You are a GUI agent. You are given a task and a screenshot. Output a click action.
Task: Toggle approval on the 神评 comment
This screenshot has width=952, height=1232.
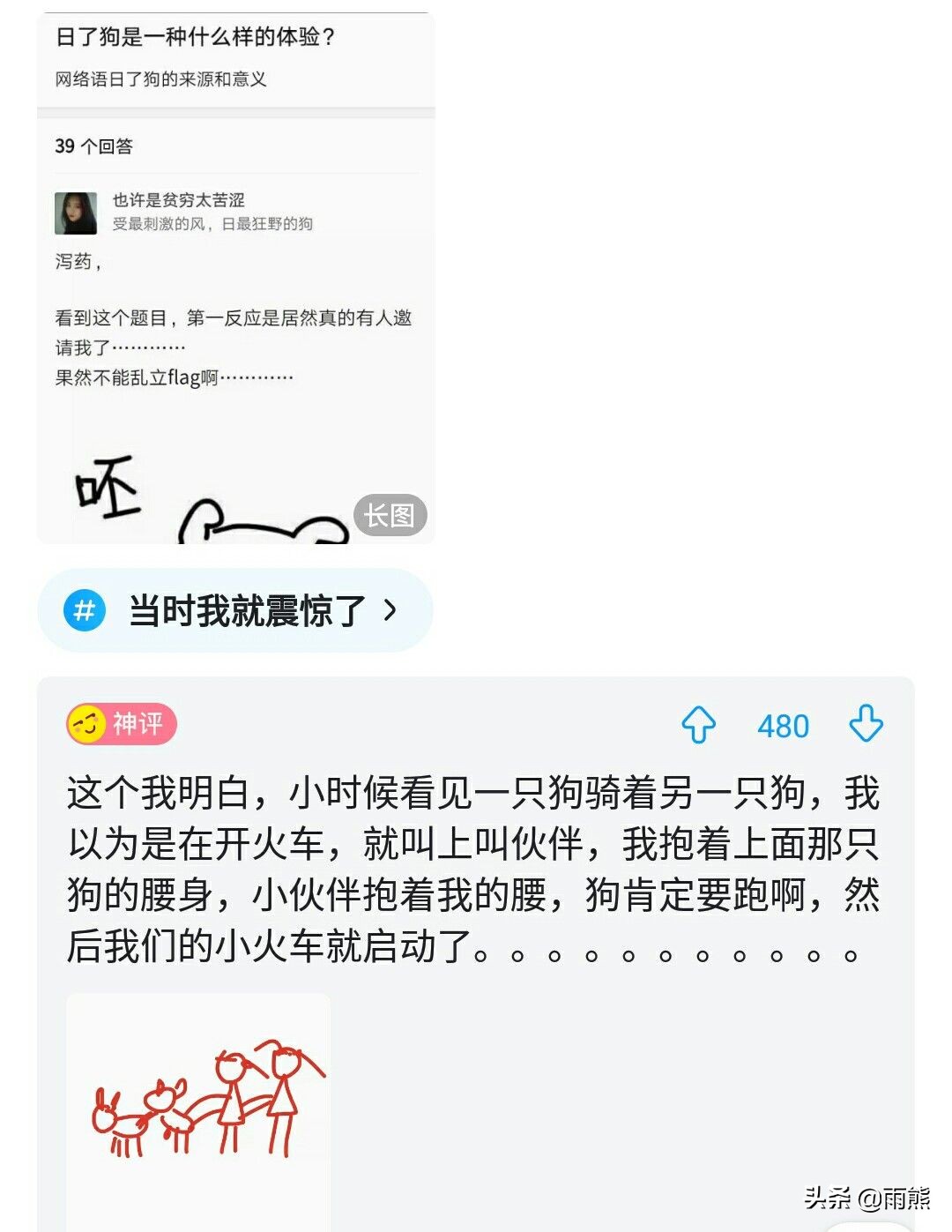click(701, 726)
